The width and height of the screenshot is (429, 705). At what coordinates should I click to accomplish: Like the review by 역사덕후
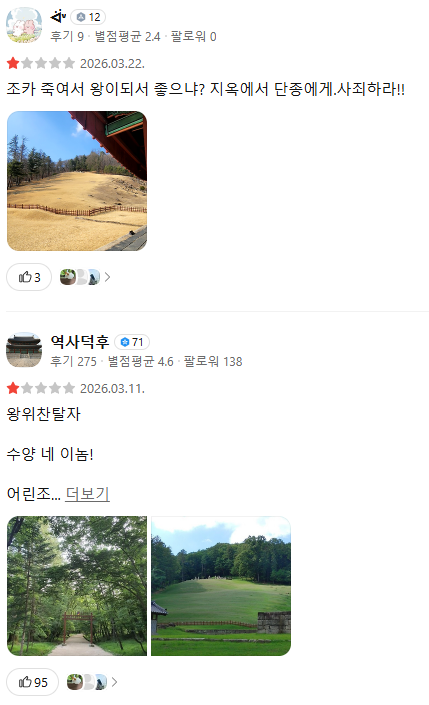point(32,682)
